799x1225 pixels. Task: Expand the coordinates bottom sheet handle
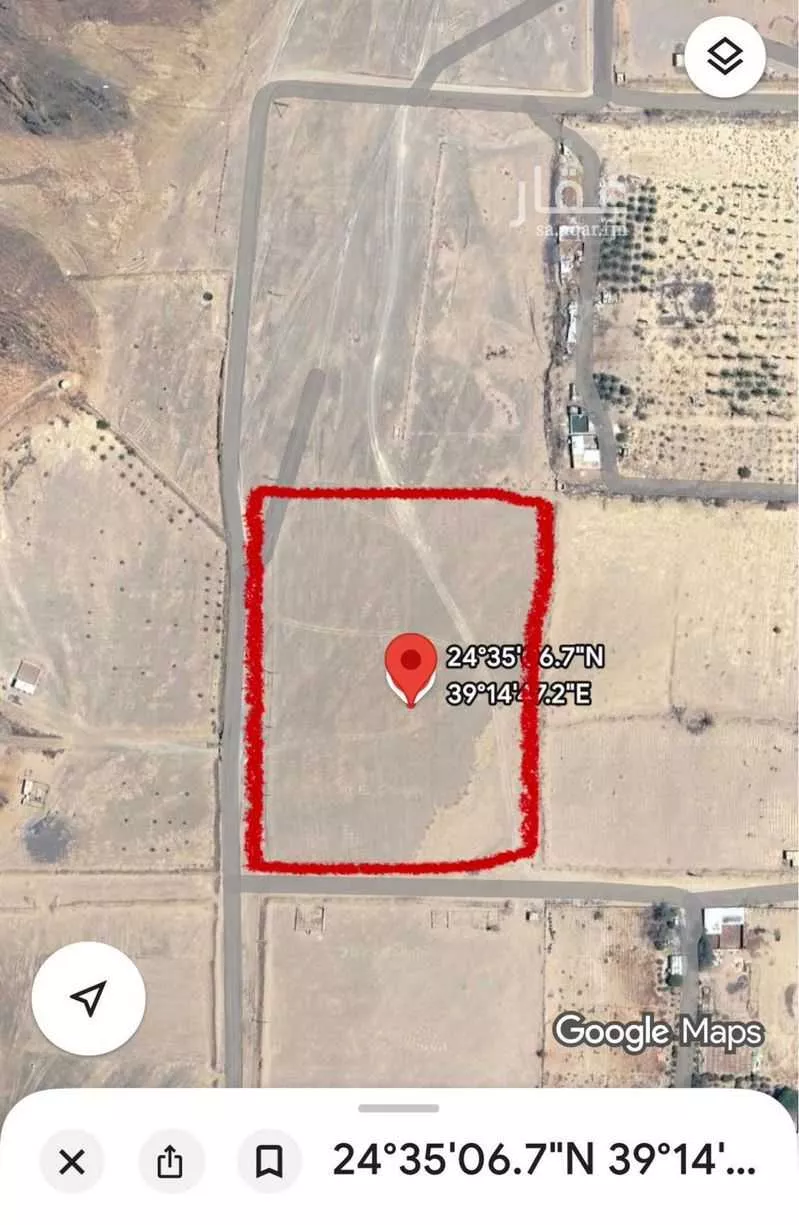398,1108
